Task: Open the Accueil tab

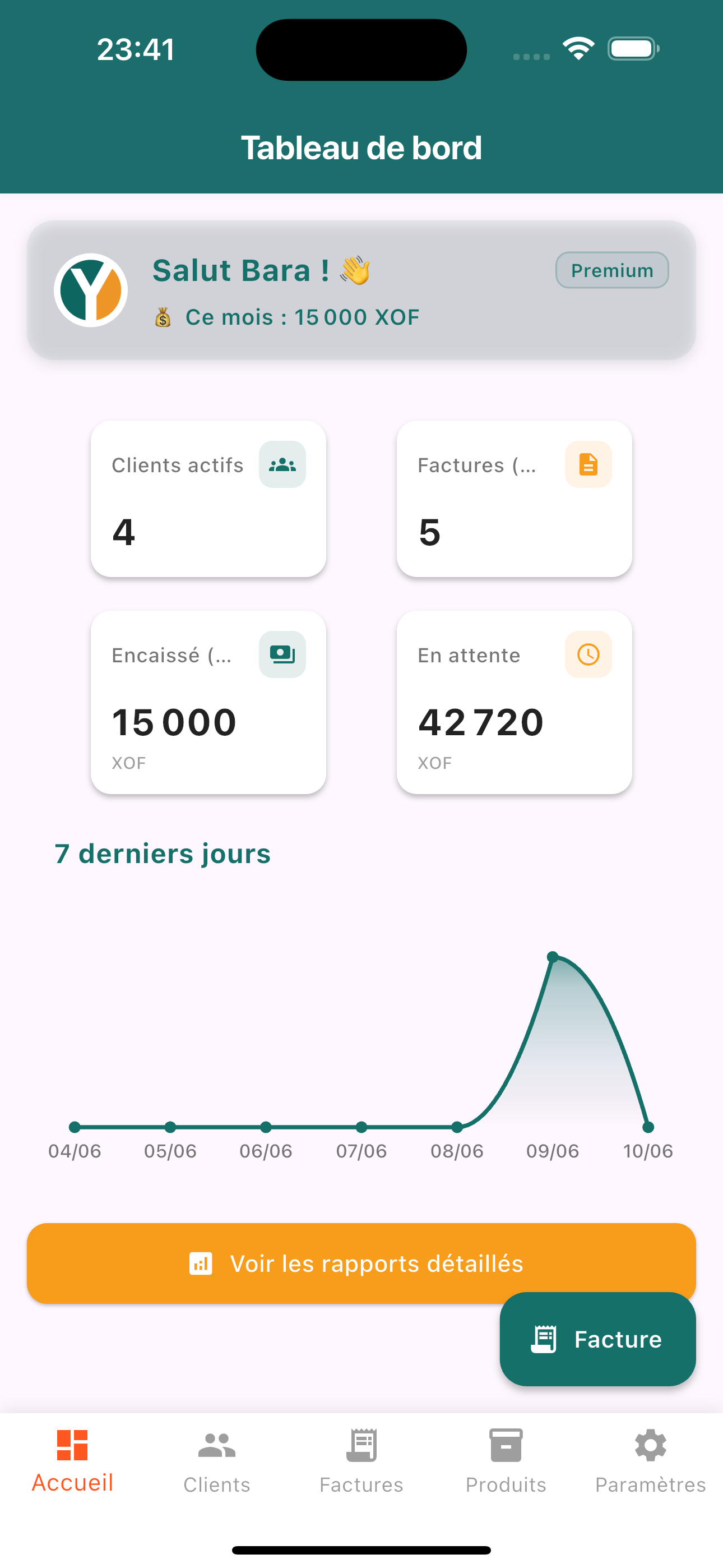Action: pos(72,1461)
